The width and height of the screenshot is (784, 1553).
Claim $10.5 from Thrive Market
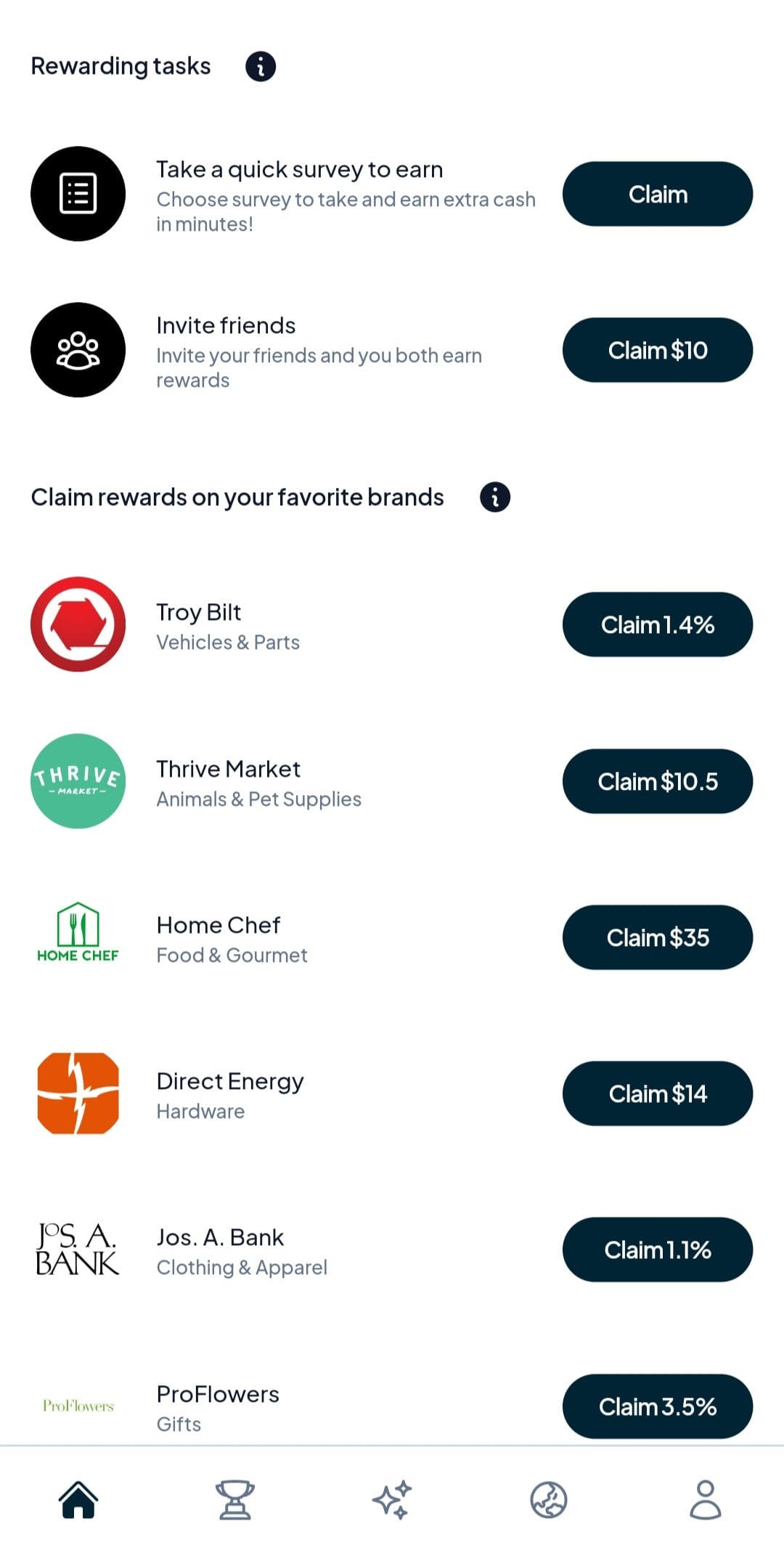pyautogui.click(x=658, y=781)
